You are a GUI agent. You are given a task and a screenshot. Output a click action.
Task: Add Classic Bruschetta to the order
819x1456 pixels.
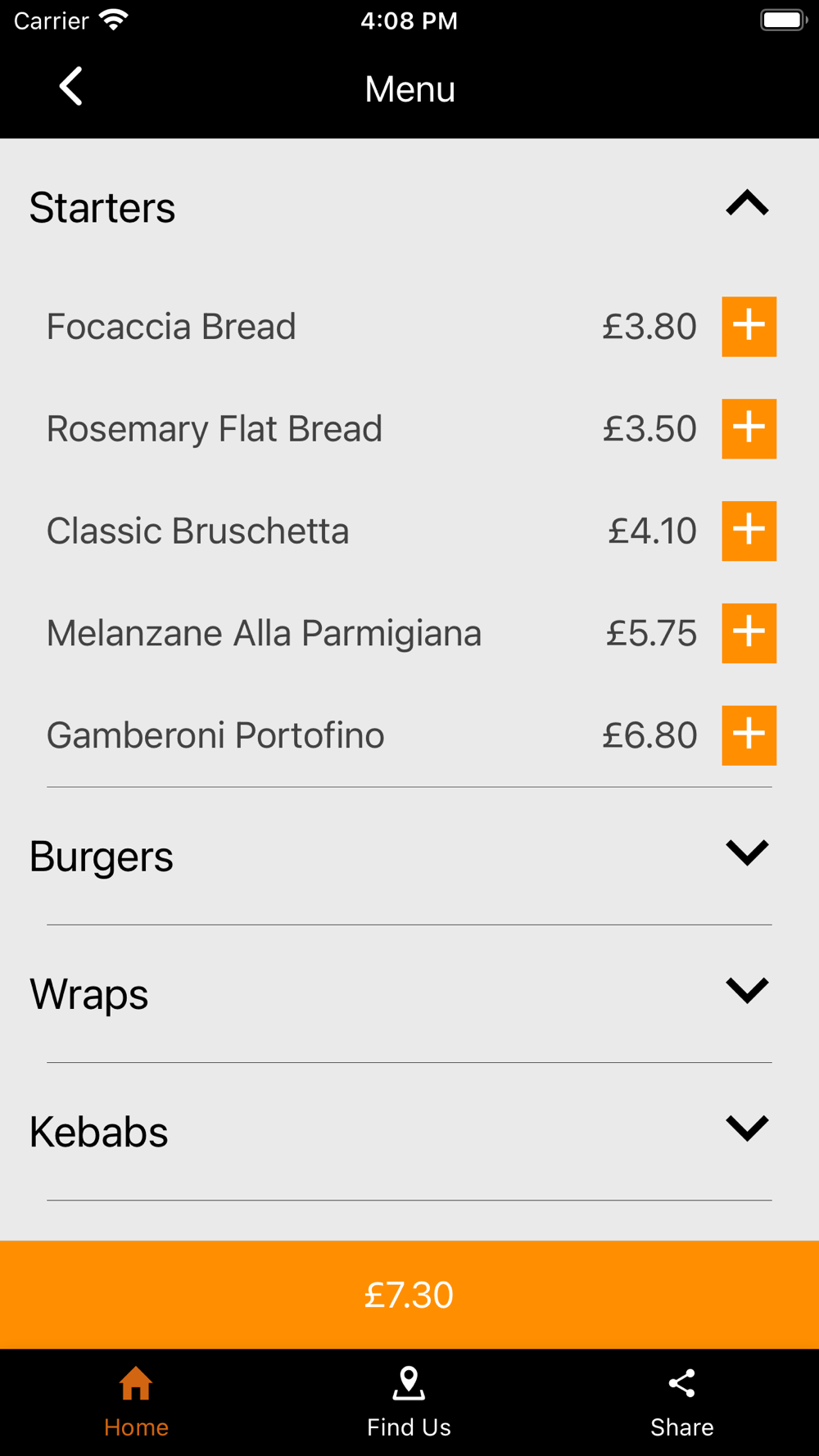click(749, 531)
